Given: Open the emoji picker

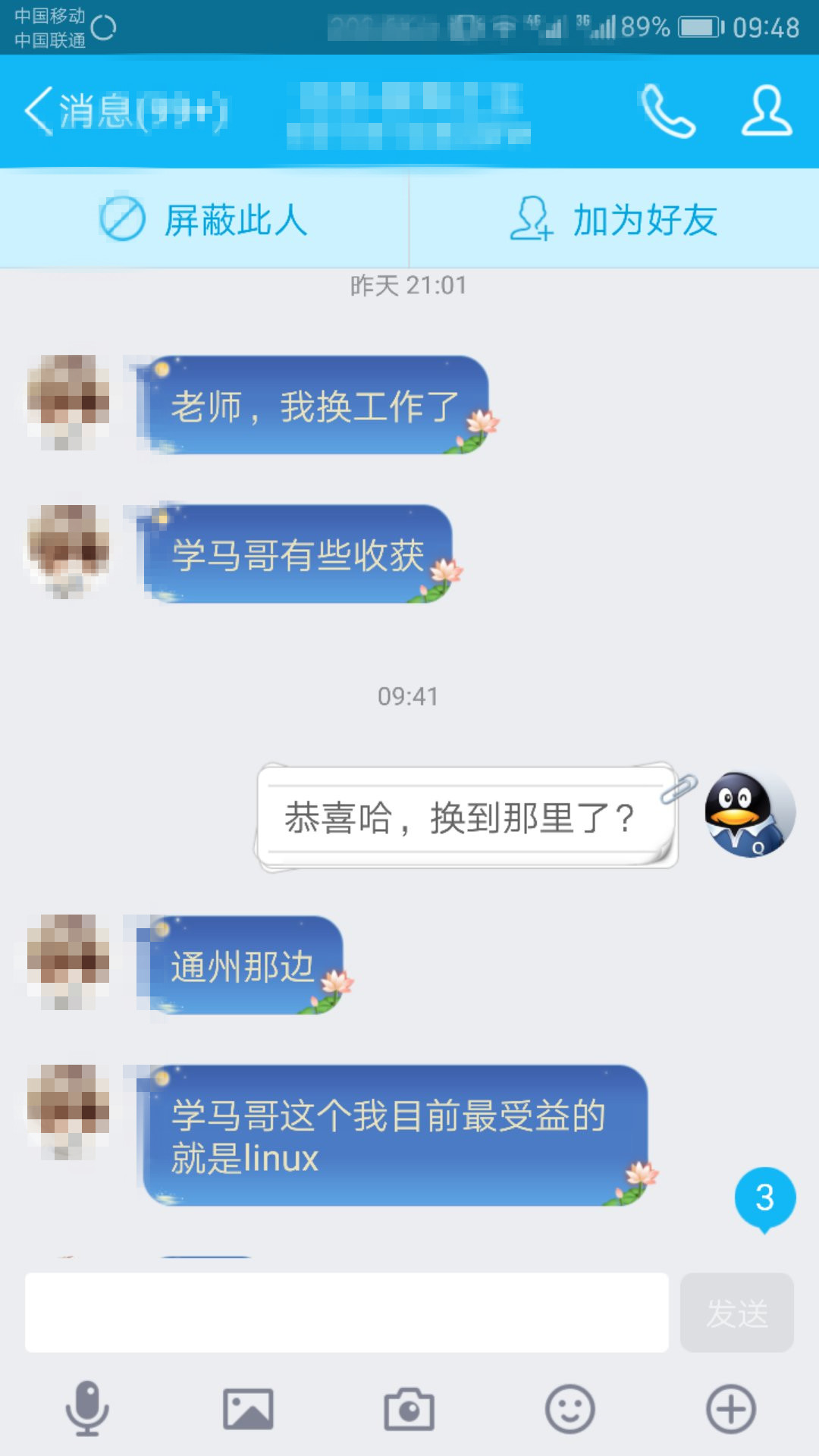Looking at the screenshot, I should (570, 1409).
